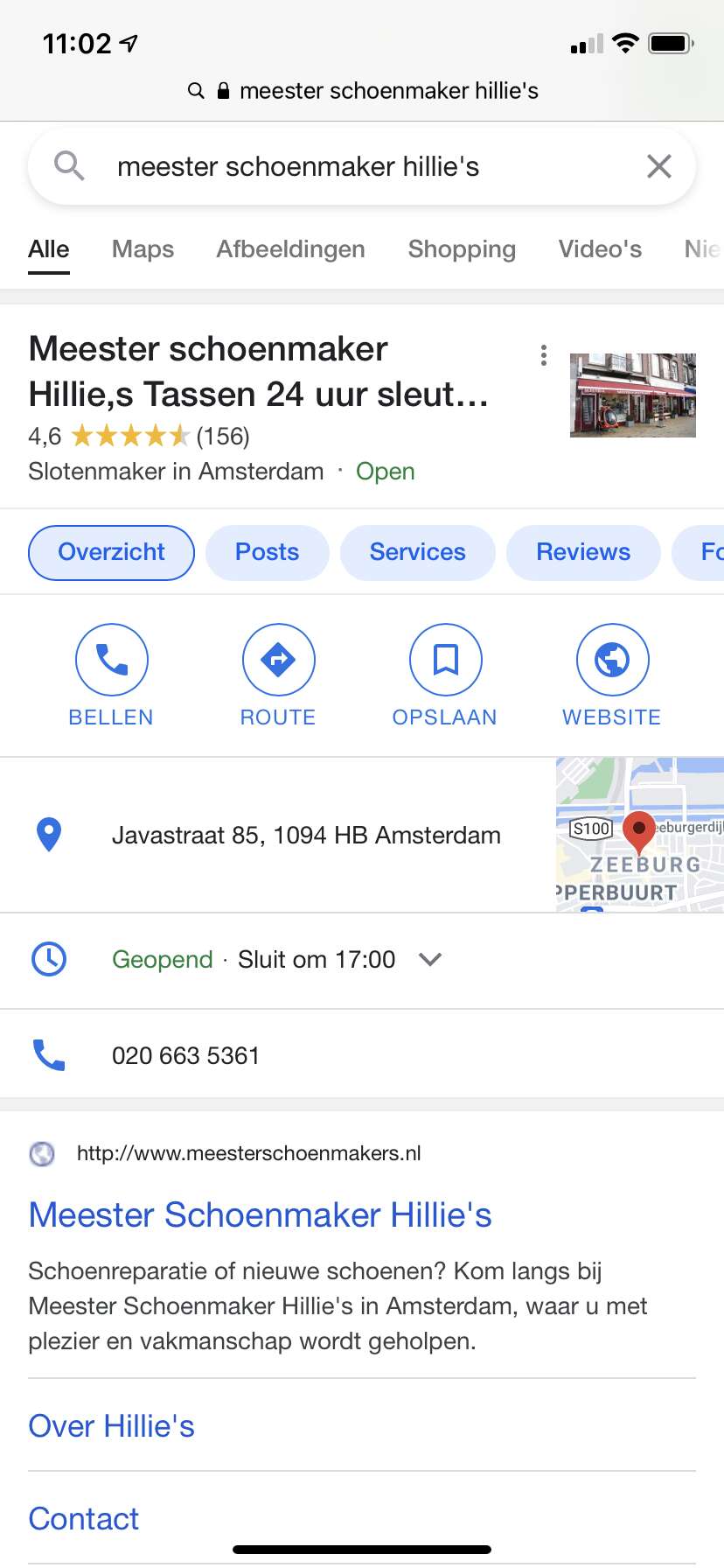Open the map thumbnail of Zeeburg
This screenshot has width=724, height=1568.
click(x=640, y=835)
